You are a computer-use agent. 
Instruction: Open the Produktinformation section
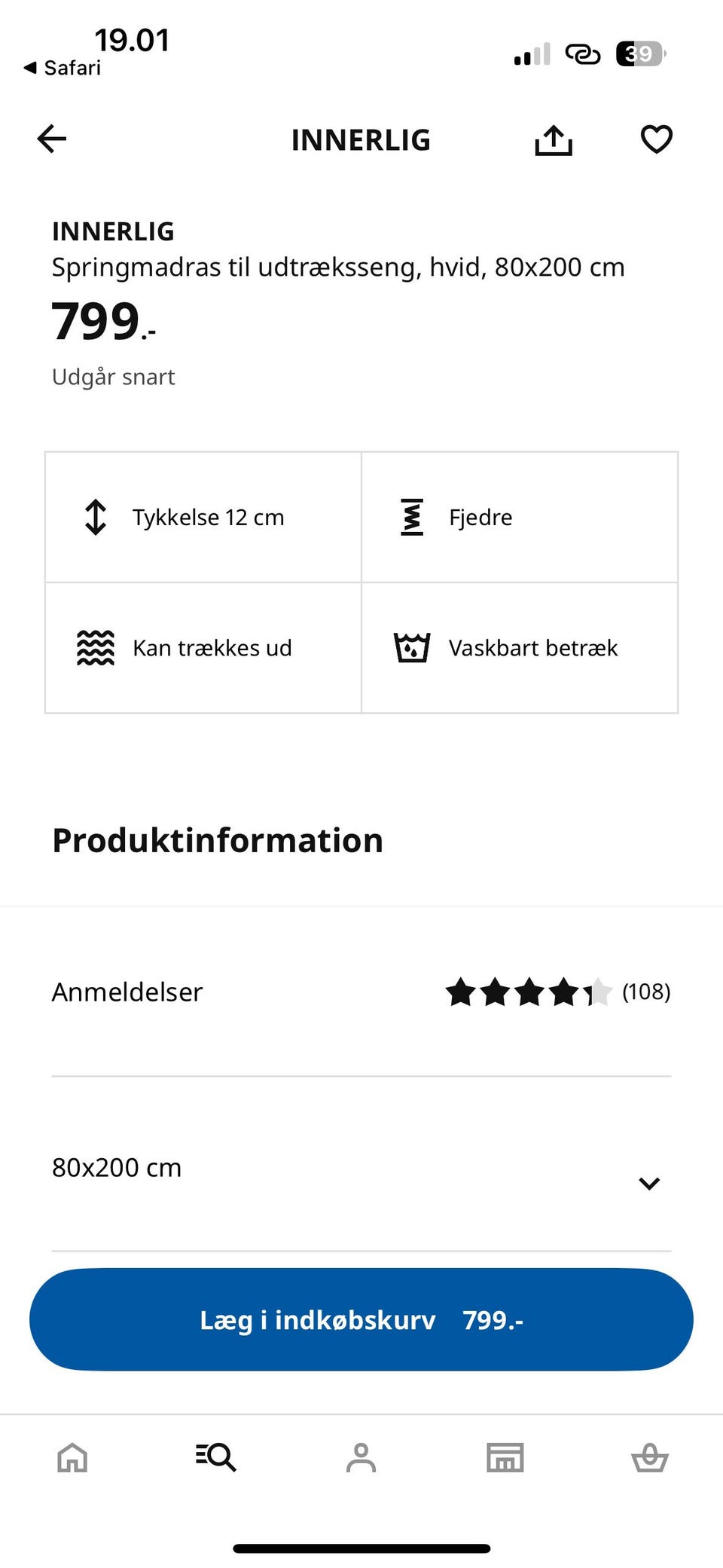(x=217, y=839)
